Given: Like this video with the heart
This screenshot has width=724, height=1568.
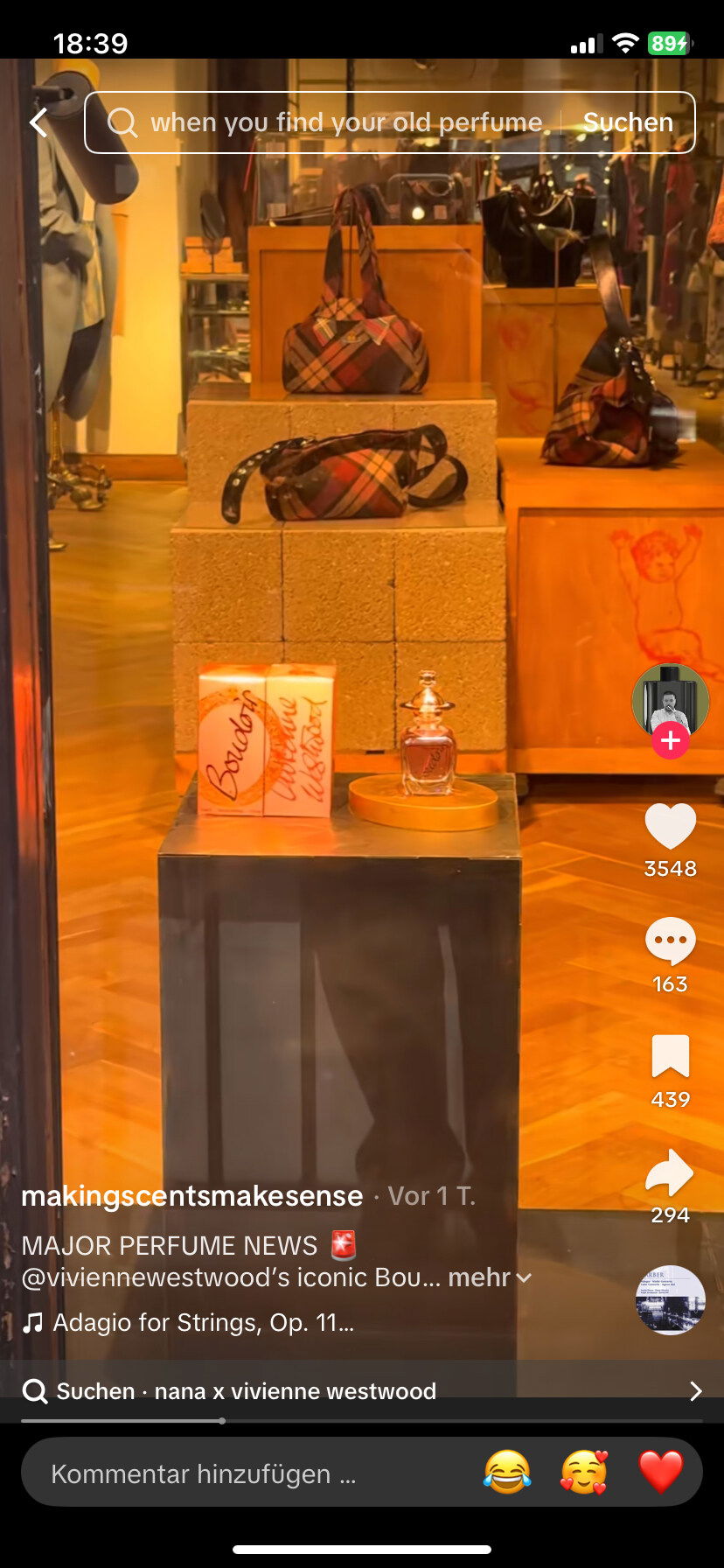Looking at the screenshot, I should click(671, 826).
